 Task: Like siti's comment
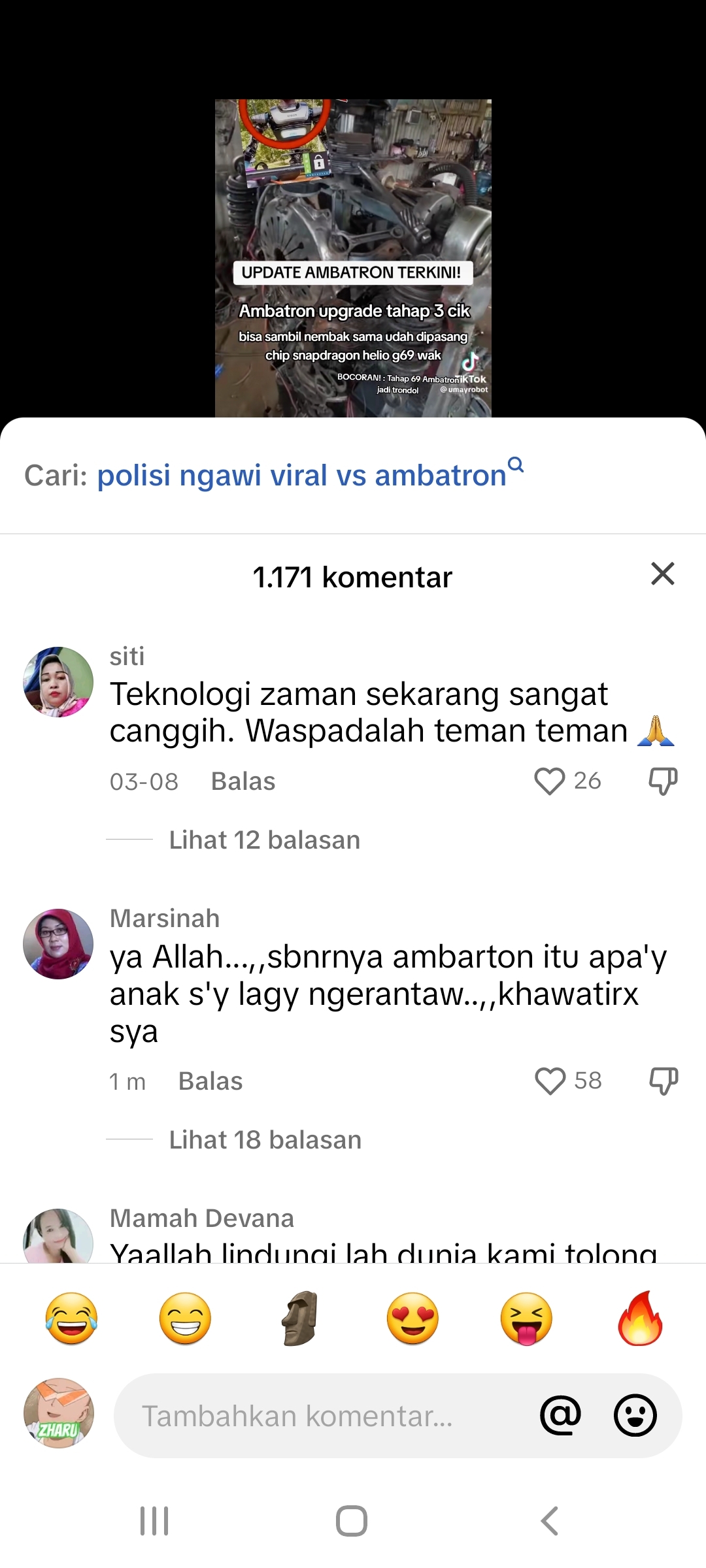550,781
